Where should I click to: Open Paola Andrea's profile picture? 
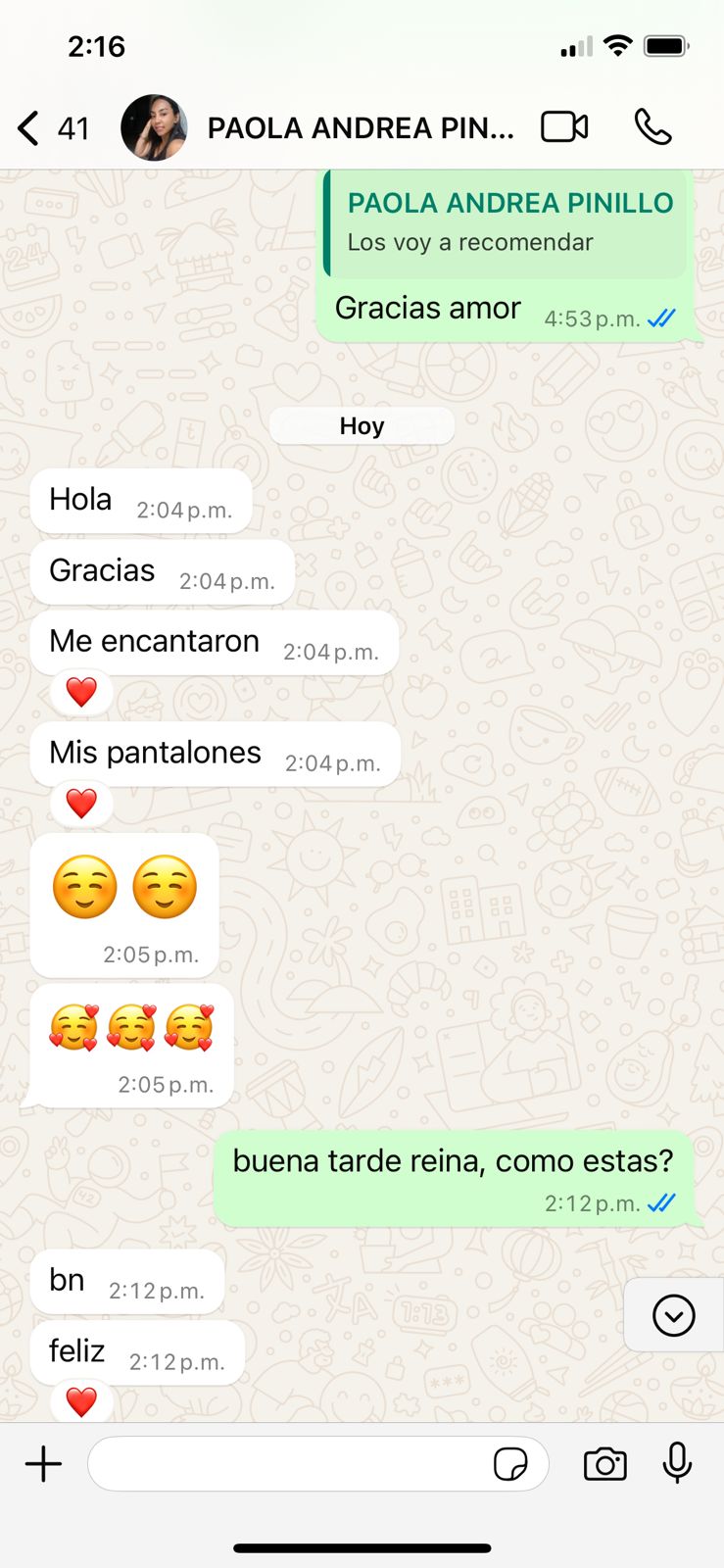coord(154,127)
